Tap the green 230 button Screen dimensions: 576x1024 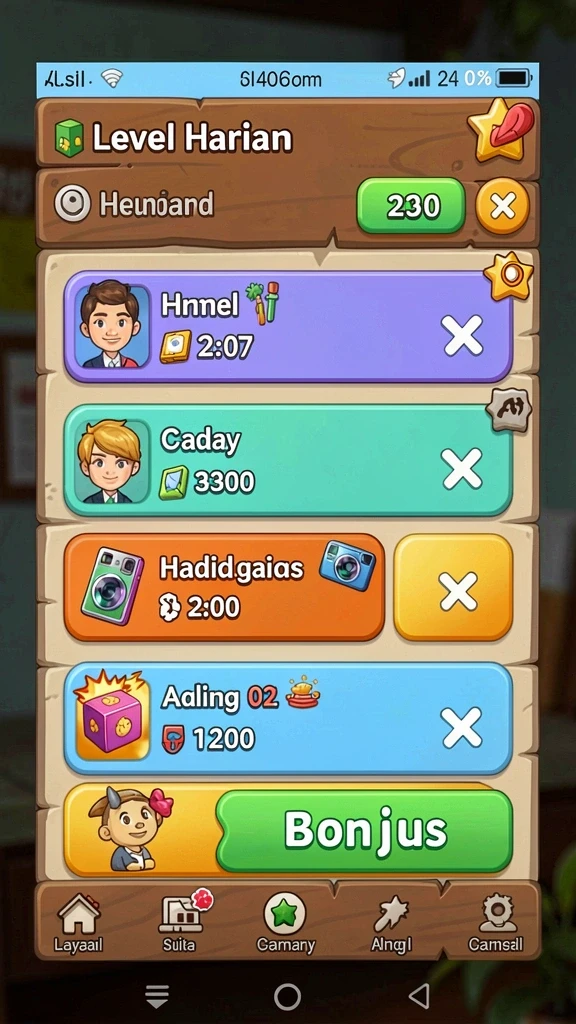click(x=411, y=206)
